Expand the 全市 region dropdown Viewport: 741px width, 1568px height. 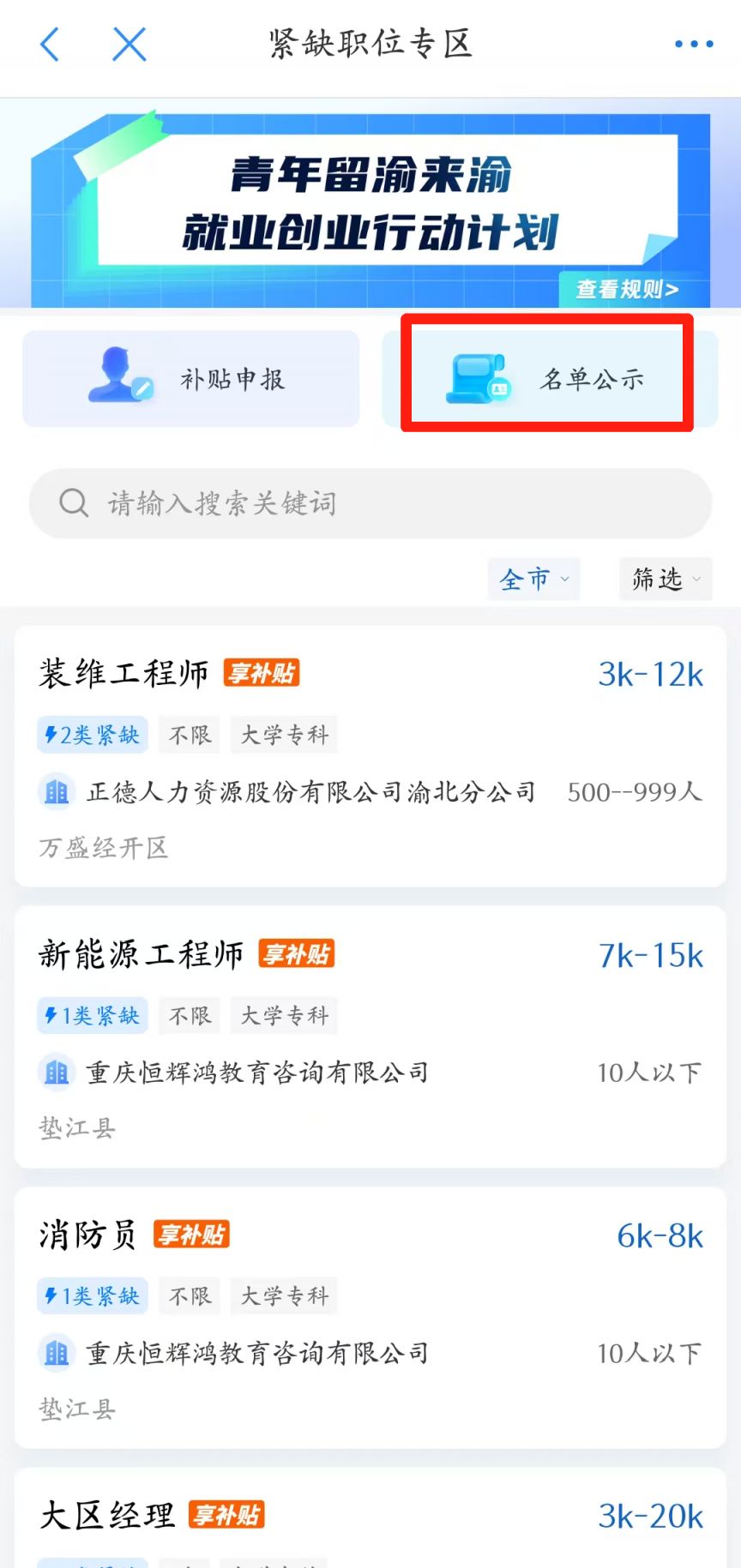click(x=533, y=580)
